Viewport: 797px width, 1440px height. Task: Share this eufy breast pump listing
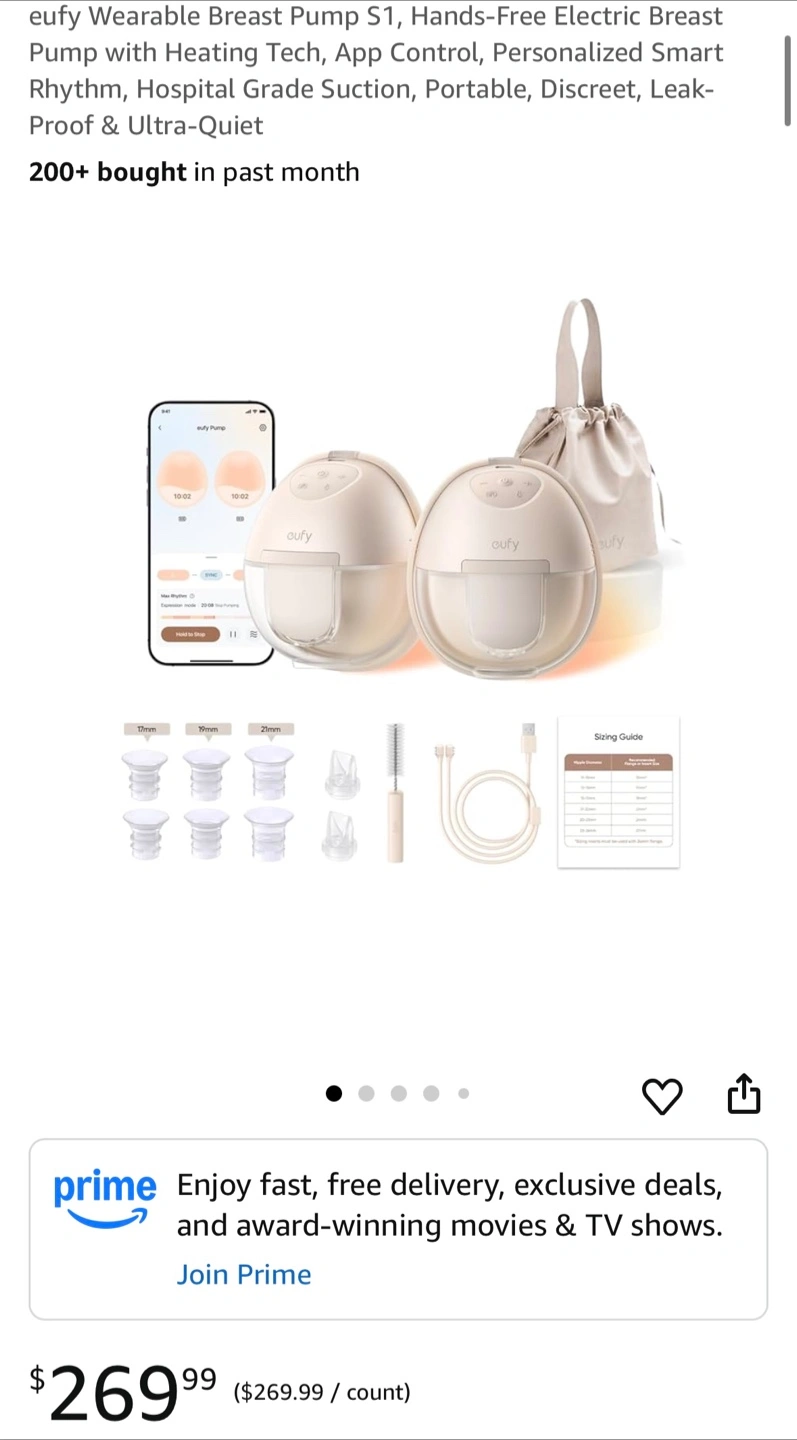[x=743, y=1093]
